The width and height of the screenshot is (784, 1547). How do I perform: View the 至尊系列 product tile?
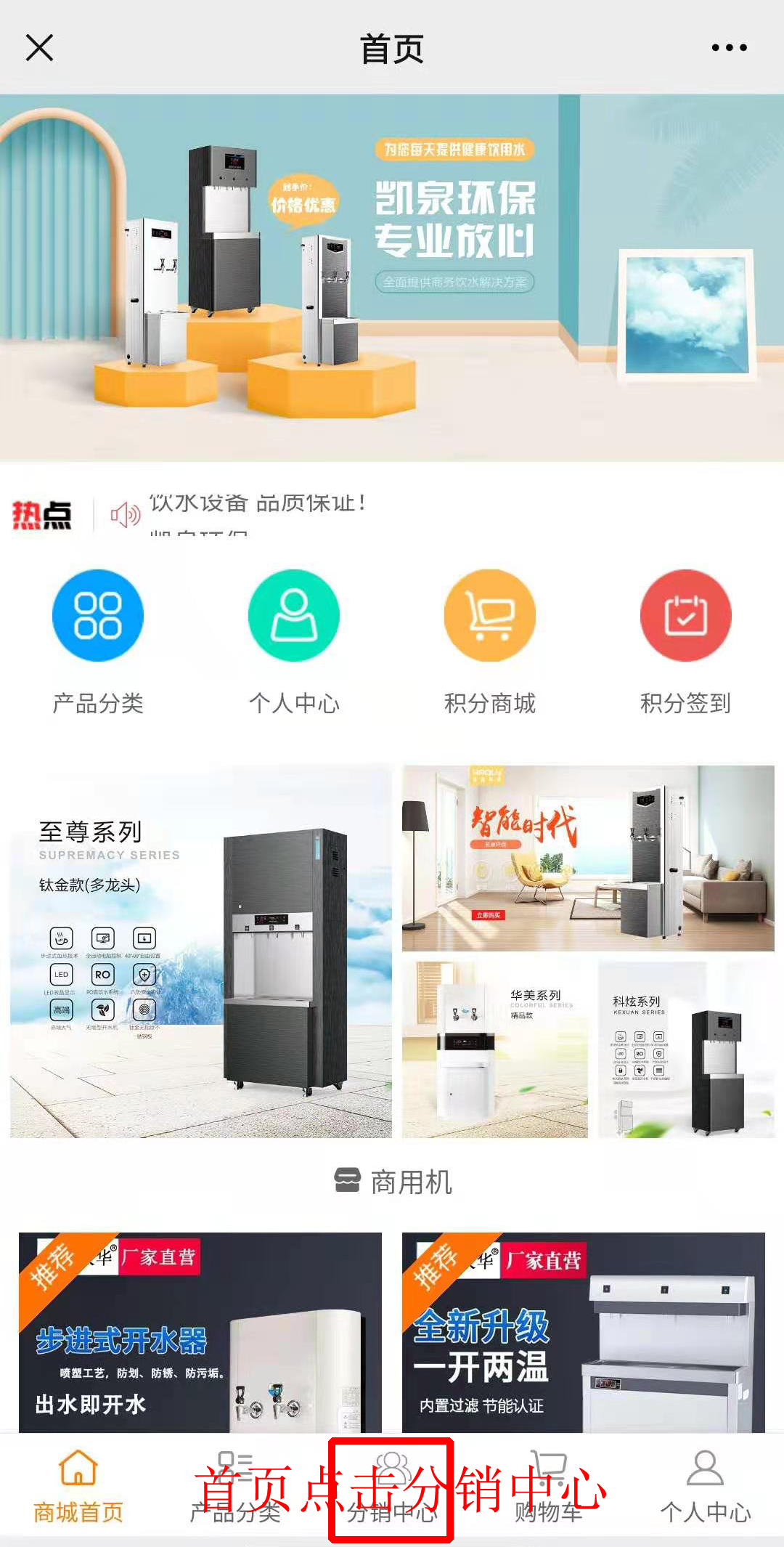click(201, 951)
